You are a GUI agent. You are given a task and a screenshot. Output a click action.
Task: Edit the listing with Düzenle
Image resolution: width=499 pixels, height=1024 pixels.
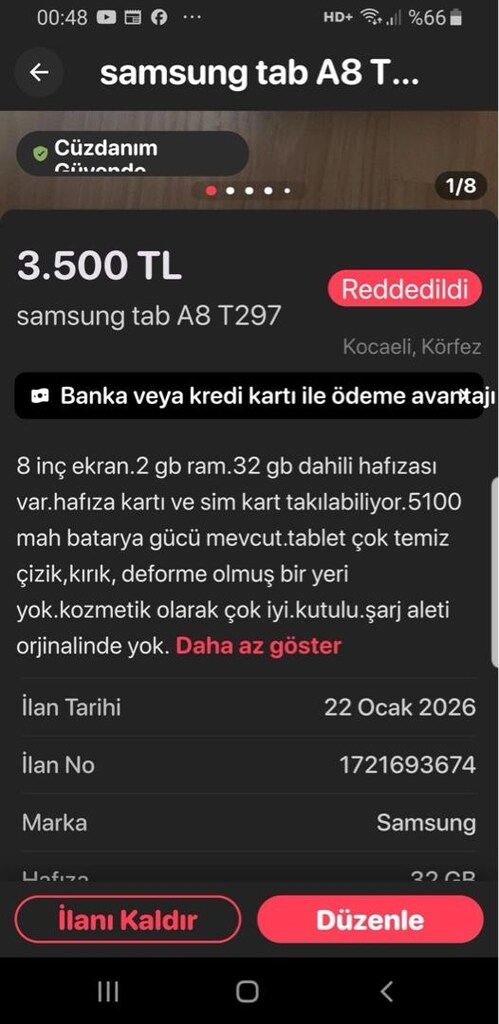[x=370, y=920]
